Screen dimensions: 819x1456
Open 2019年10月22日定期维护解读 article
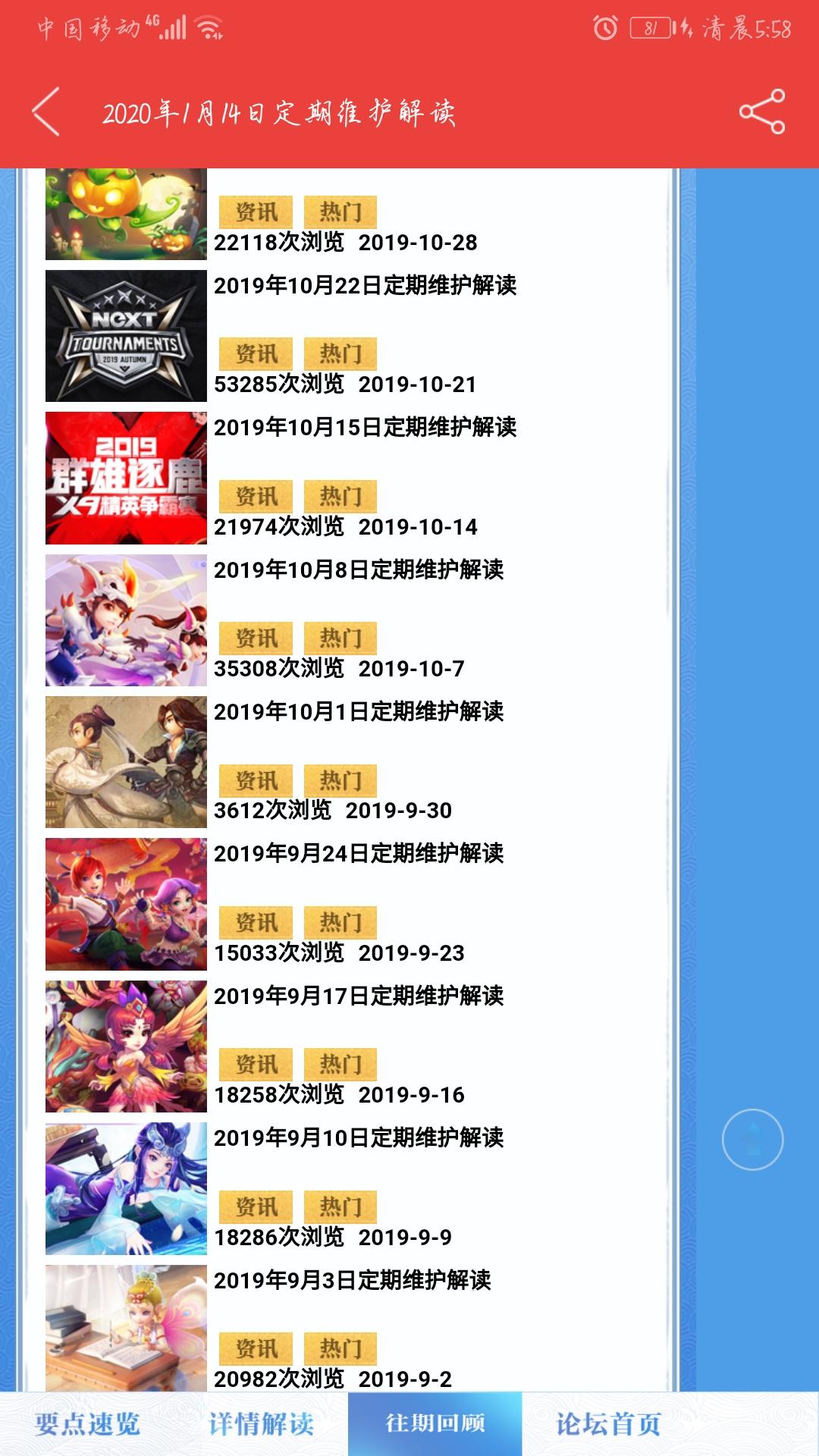[365, 286]
